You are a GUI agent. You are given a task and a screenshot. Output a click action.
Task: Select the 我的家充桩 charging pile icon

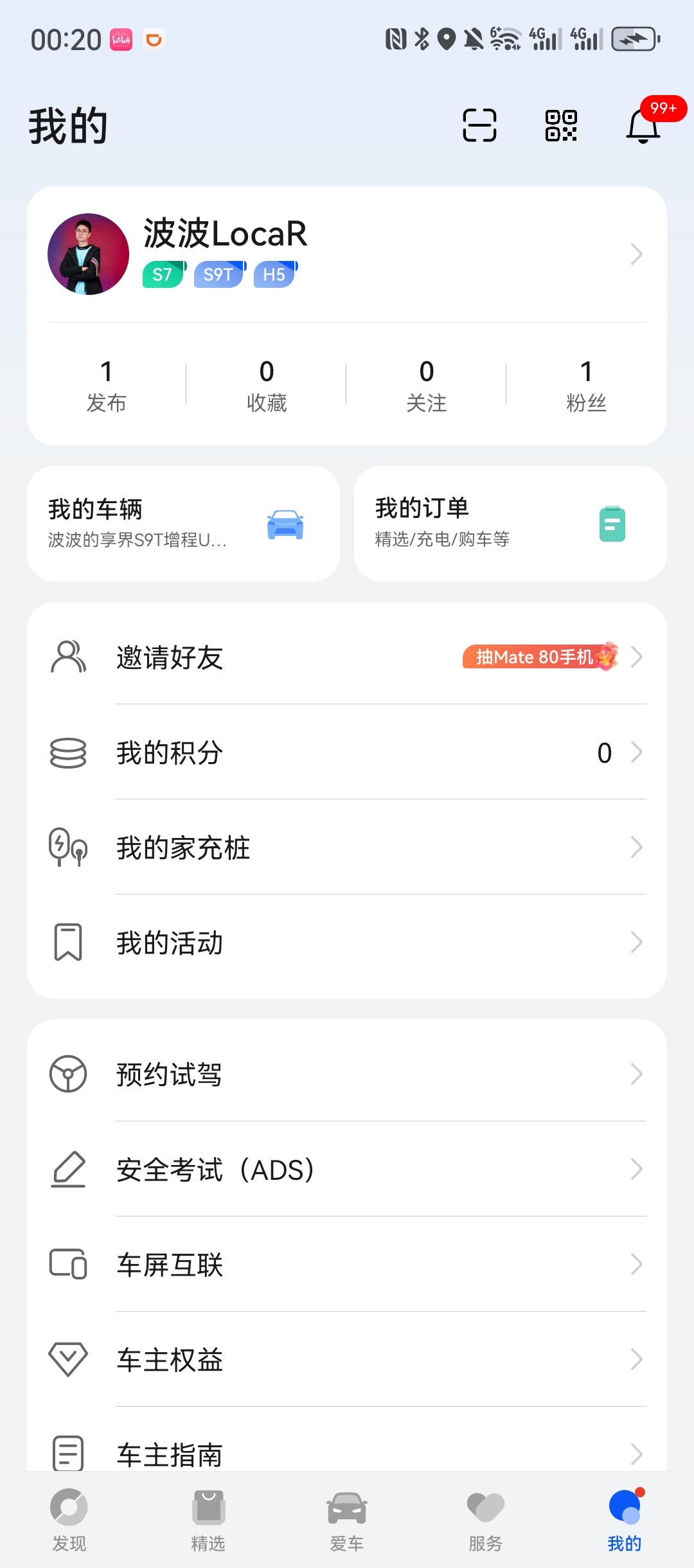[67, 848]
